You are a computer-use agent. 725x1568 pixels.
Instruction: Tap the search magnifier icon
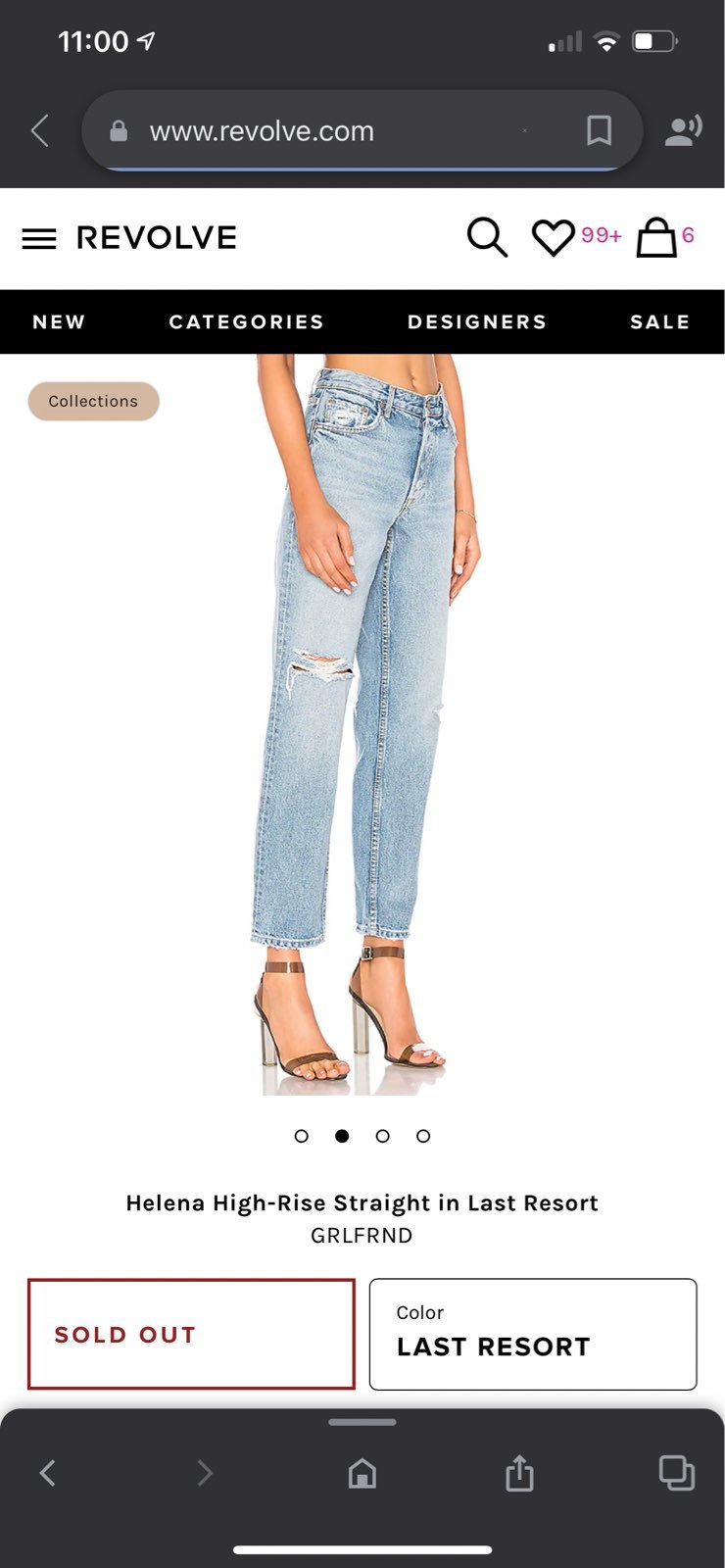coord(487,237)
